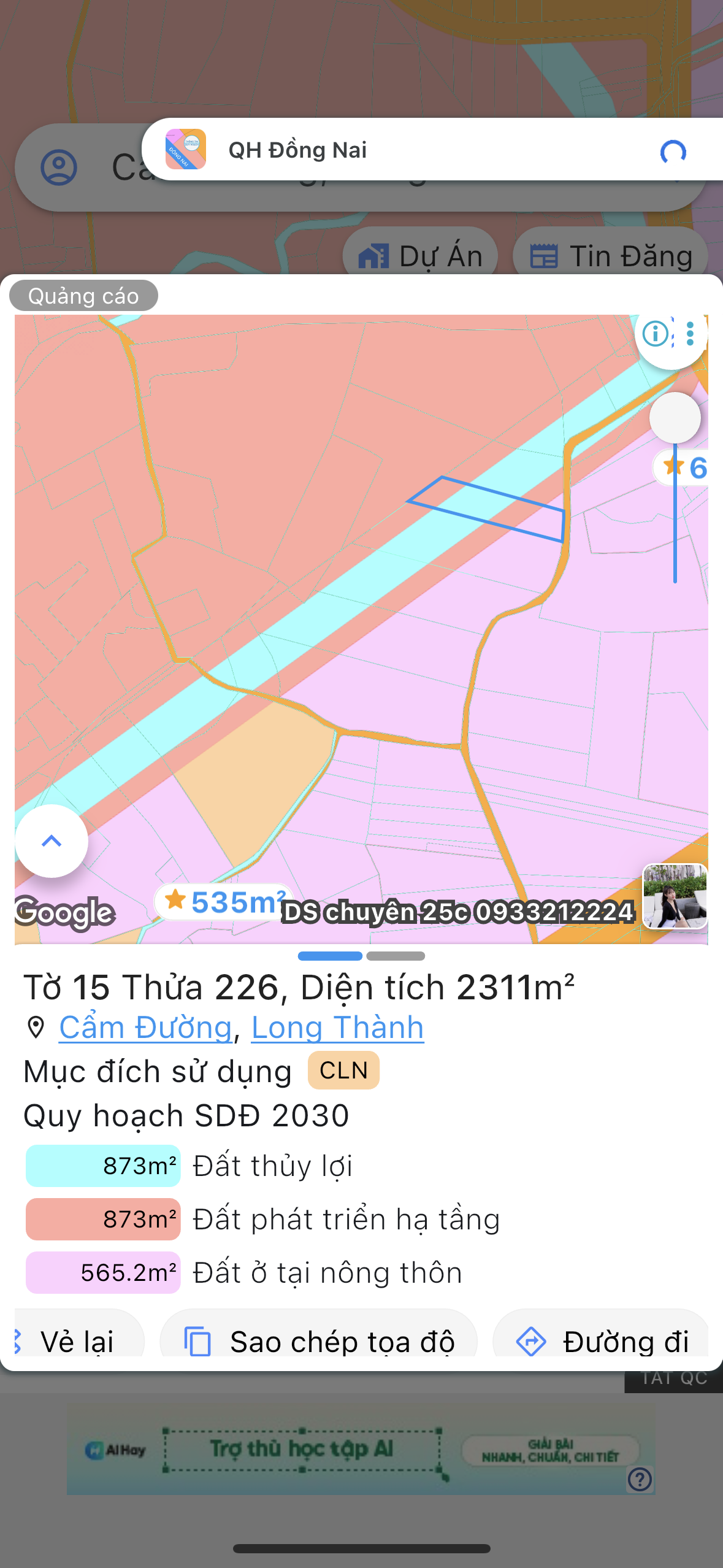Screen dimensions: 723x1568
Task: Copy coordinates with Sao chép tọa độ
Action: [x=319, y=1342]
